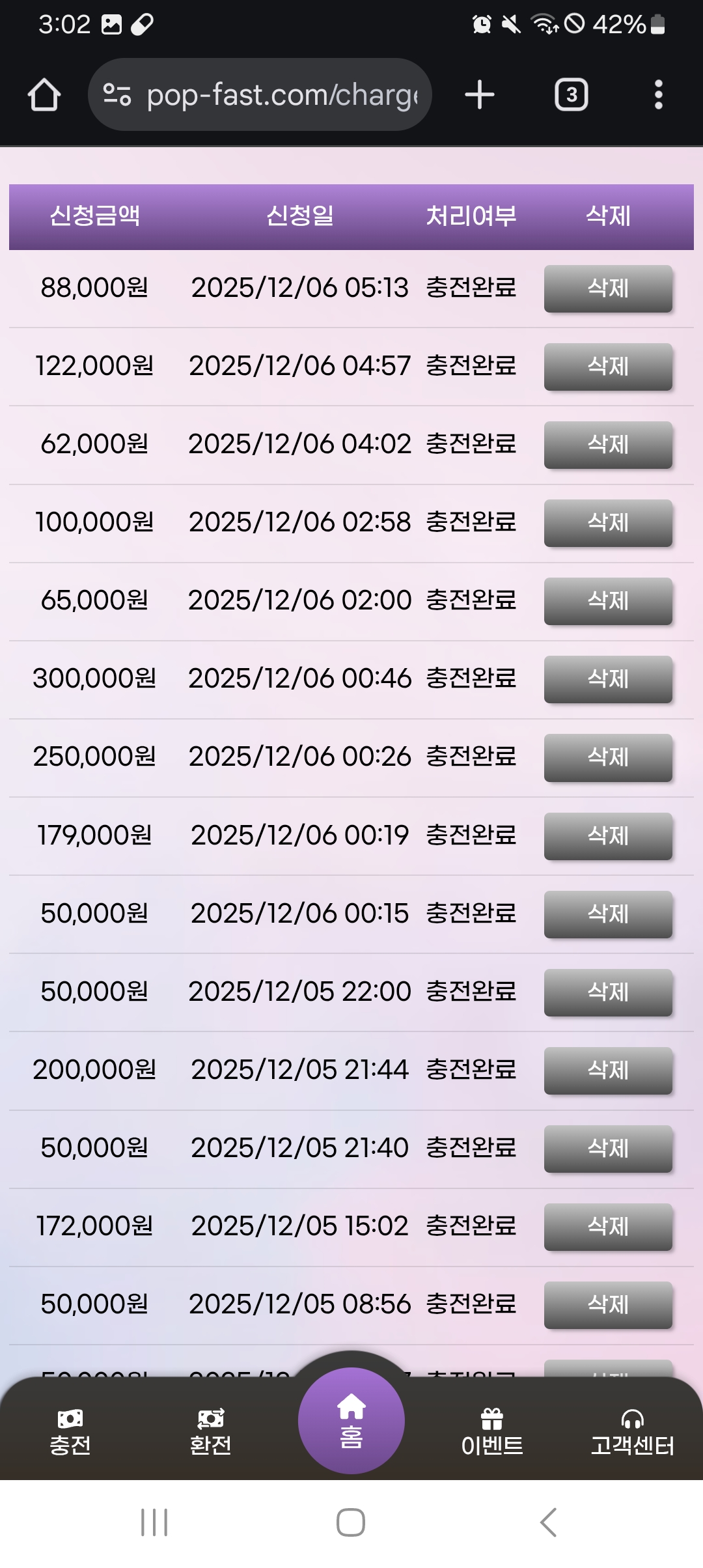Delete the 200,000원 entry from 12/05 21:44
The height and width of the screenshot is (1568, 703).
tap(607, 1070)
